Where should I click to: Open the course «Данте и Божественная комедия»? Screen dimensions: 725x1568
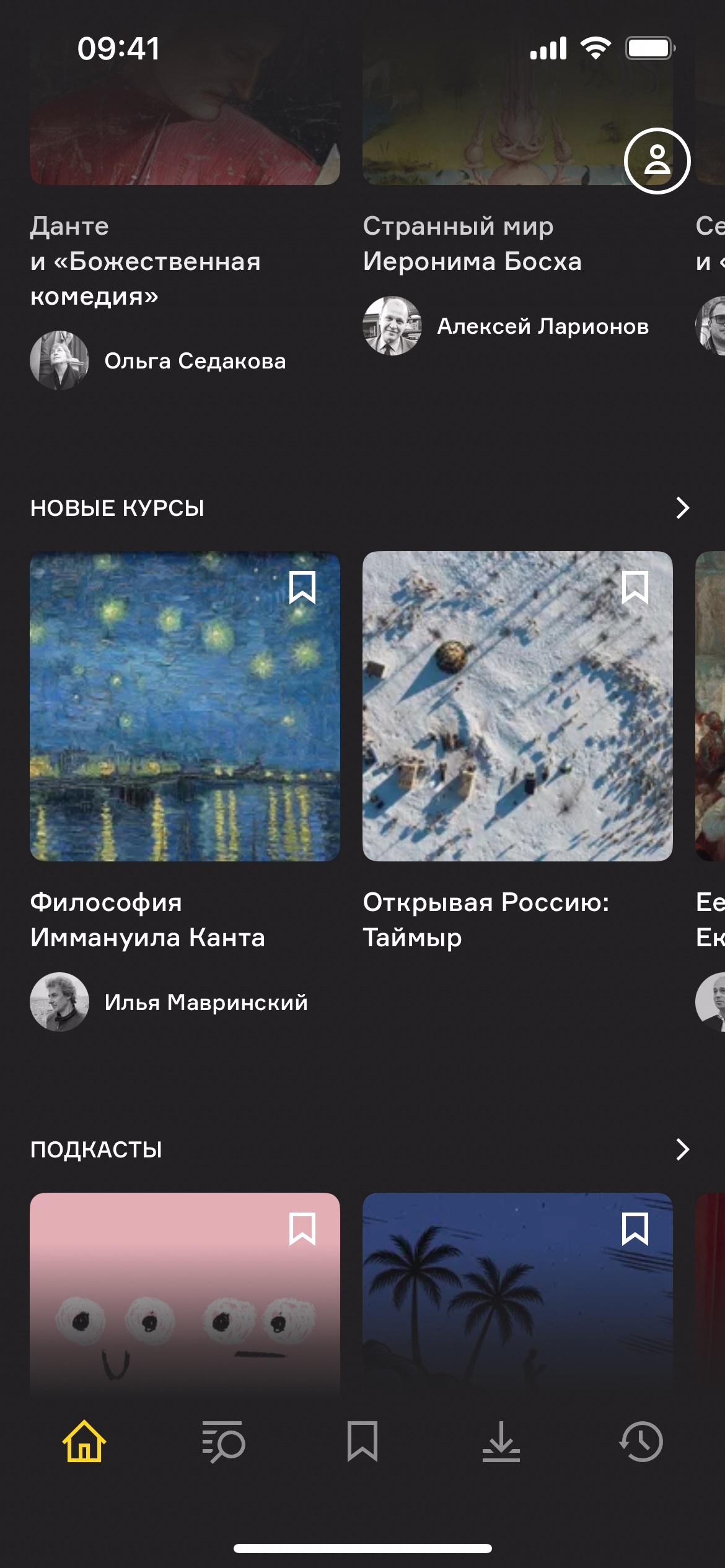(x=146, y=261)
